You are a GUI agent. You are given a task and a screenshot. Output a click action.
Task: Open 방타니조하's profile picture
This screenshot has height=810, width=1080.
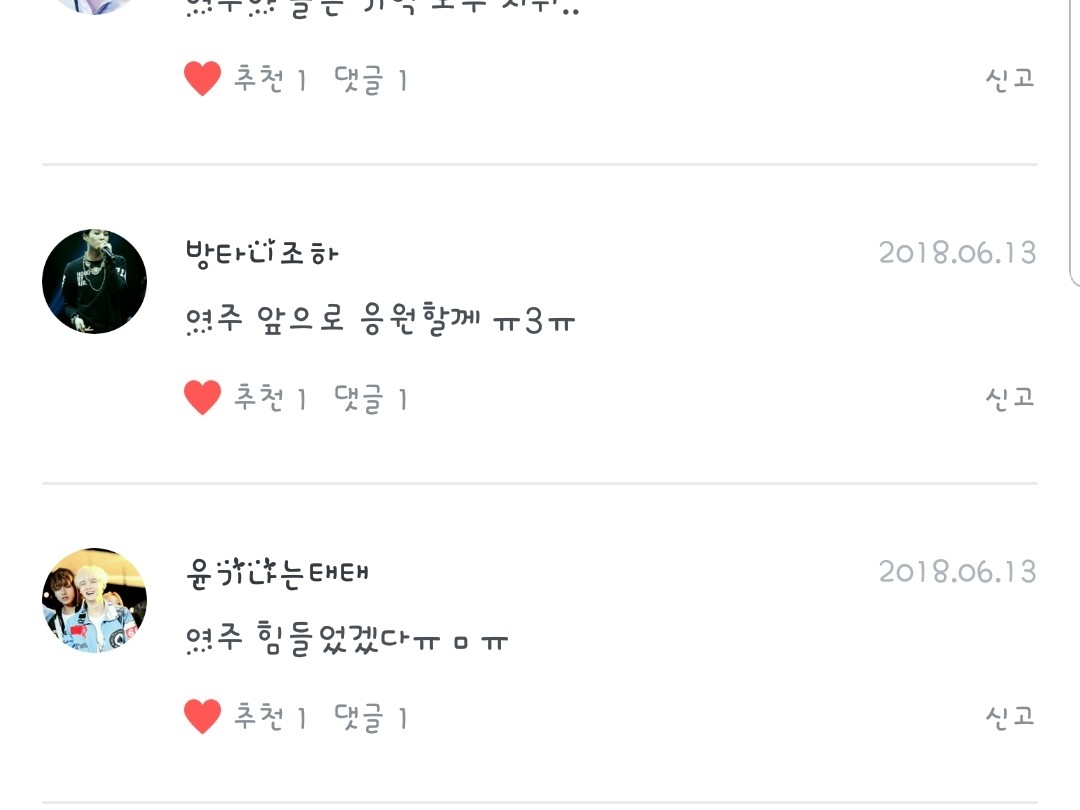95,282
